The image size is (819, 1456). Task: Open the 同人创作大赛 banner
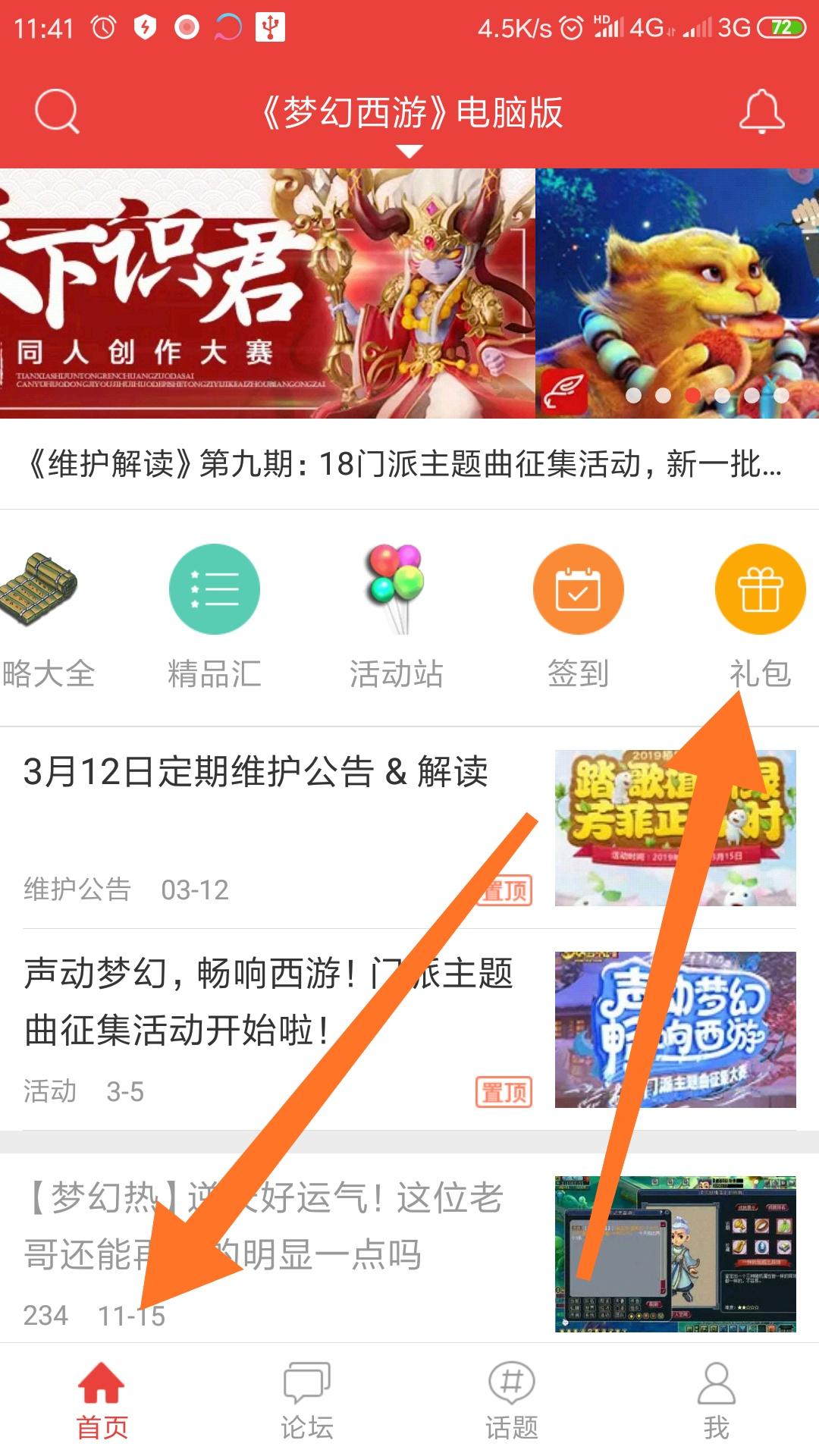(x=265, y=293)
